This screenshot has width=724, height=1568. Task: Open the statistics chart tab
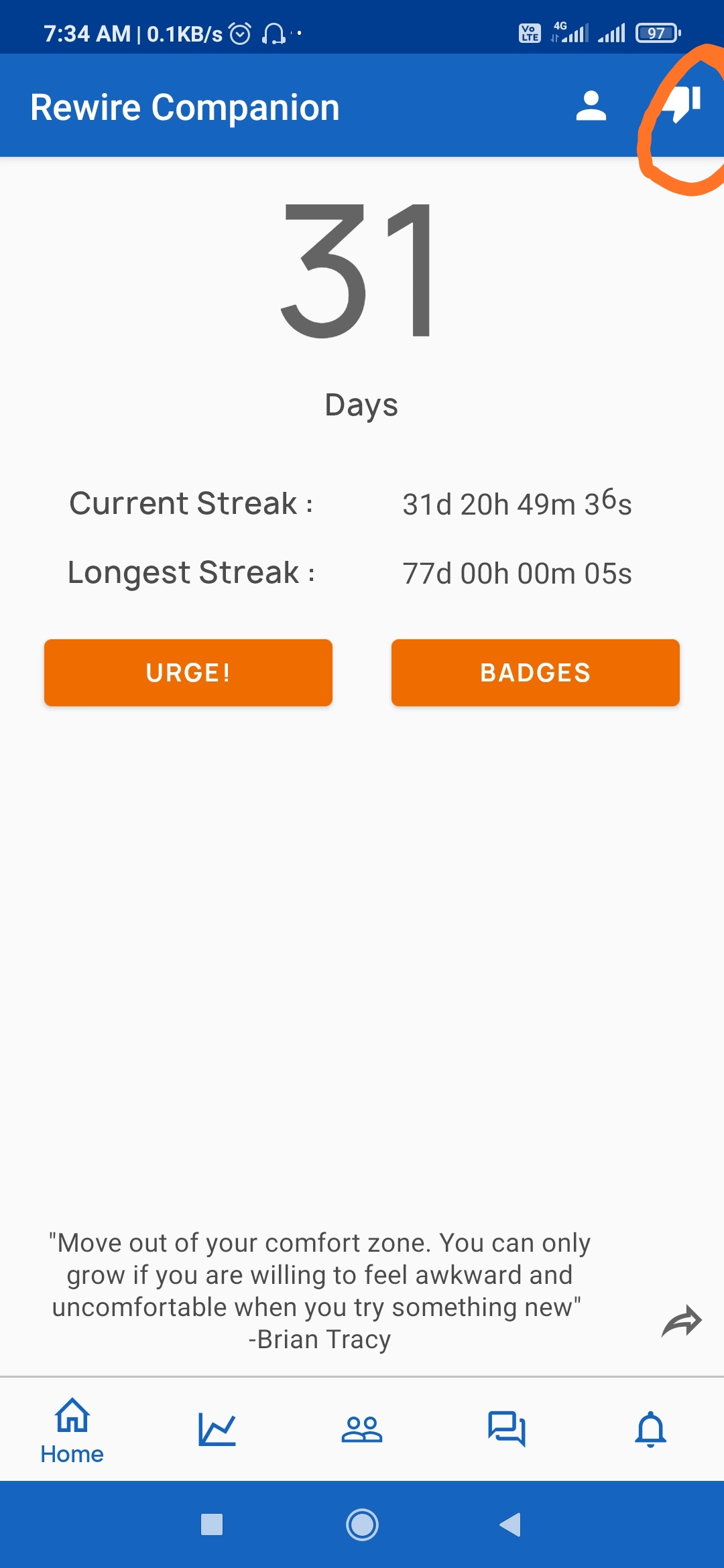tap(217, 1429)
